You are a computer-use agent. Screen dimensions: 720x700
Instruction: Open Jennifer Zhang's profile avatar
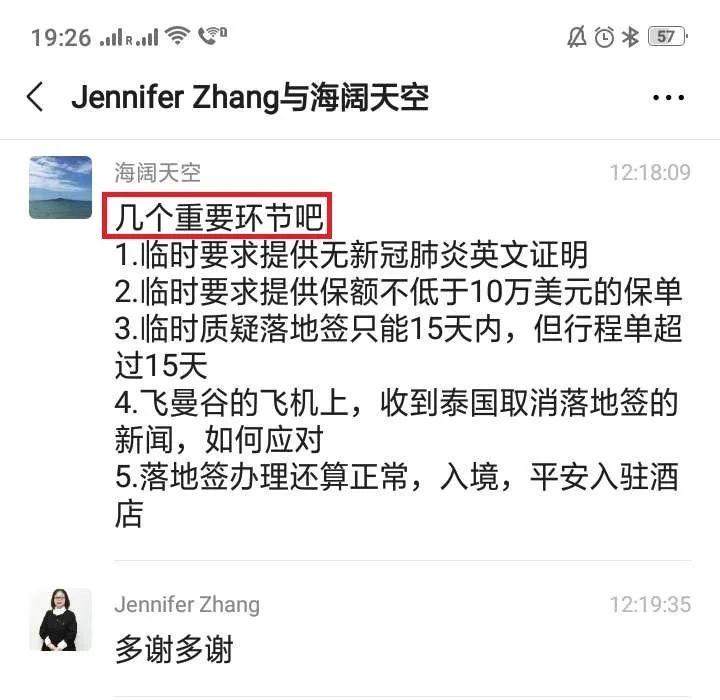(60, 620)
